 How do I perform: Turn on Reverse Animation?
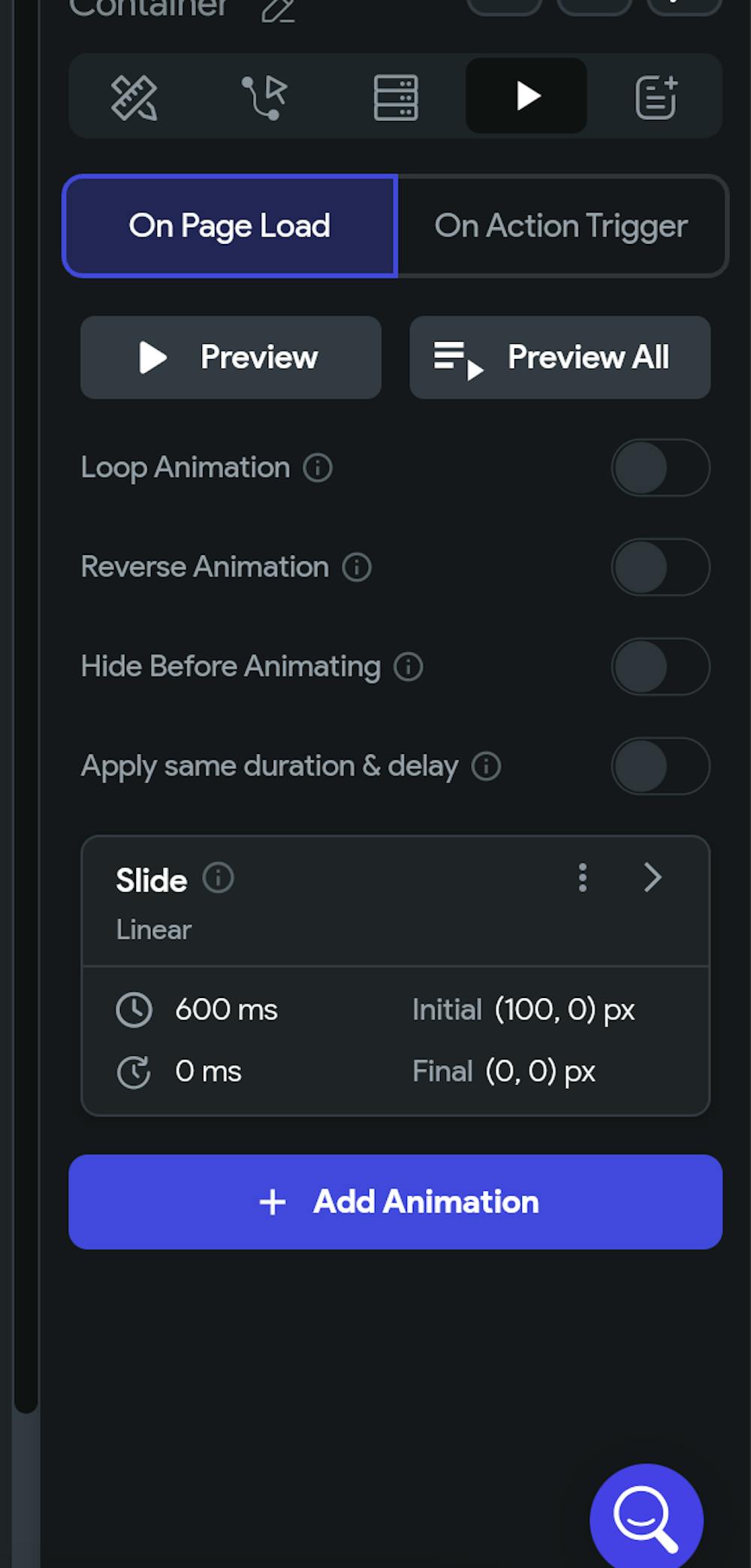(660, 567)
